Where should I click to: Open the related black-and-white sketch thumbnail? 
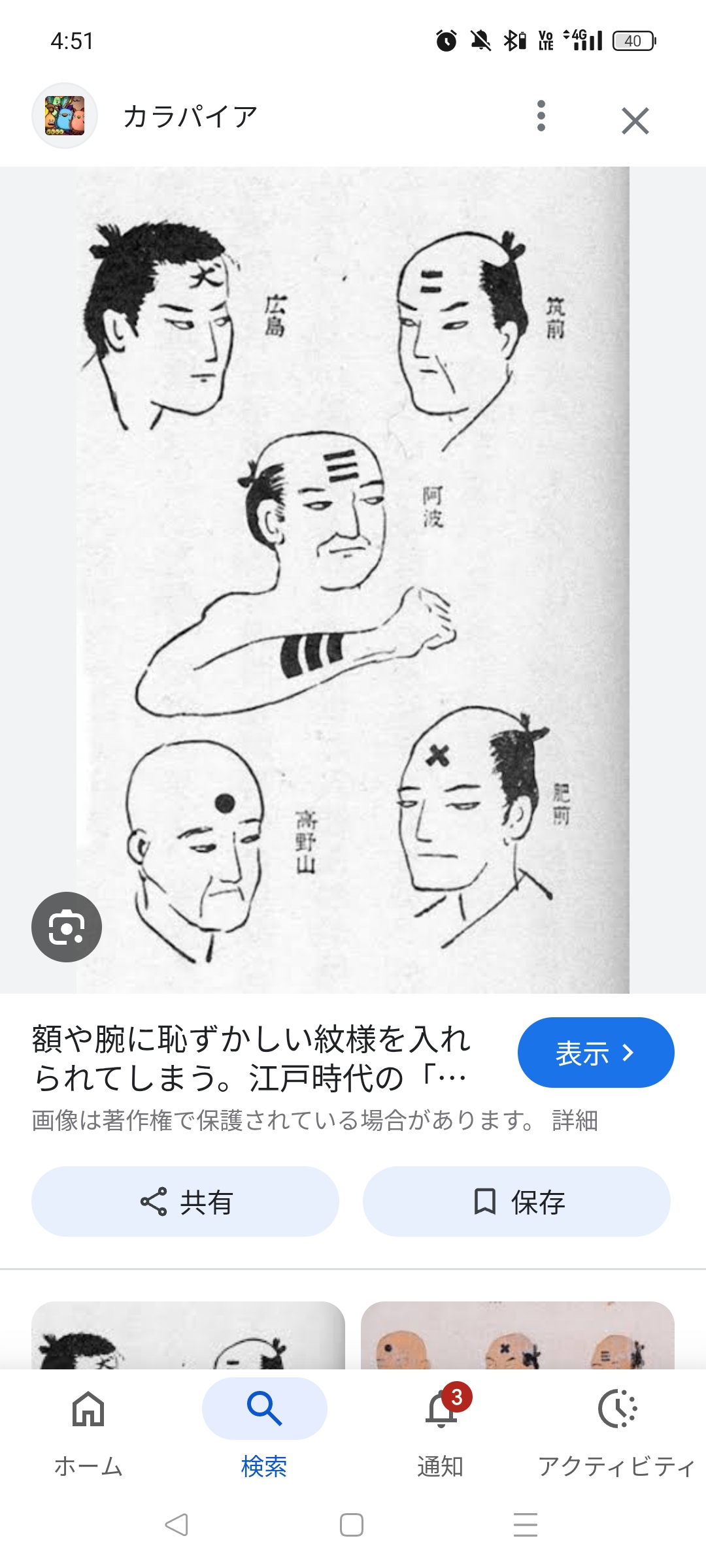188,1335
